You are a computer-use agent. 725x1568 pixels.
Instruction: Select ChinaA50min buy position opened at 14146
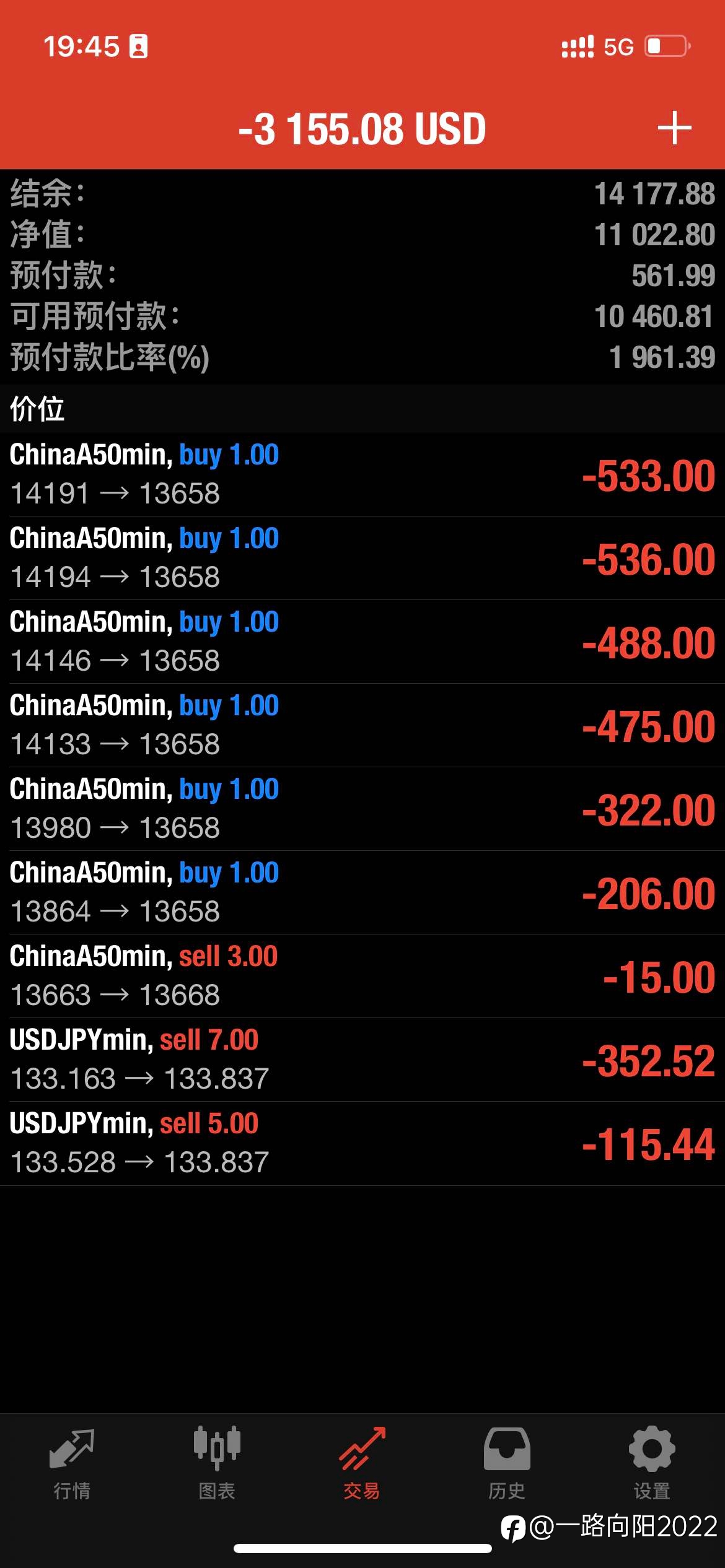click(362, 642)
